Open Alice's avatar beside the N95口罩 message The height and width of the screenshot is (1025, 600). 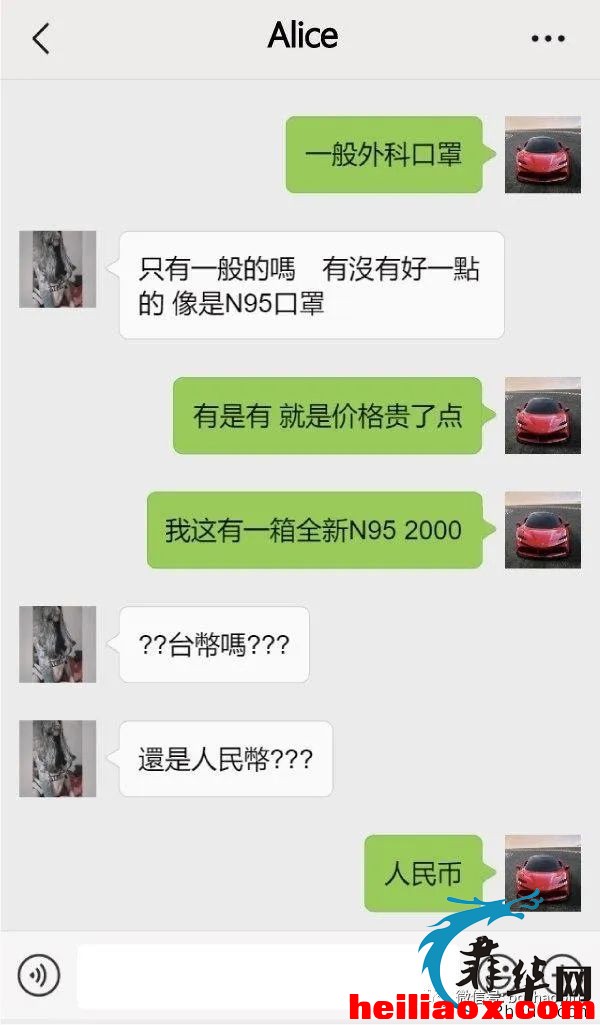(58, 269)
